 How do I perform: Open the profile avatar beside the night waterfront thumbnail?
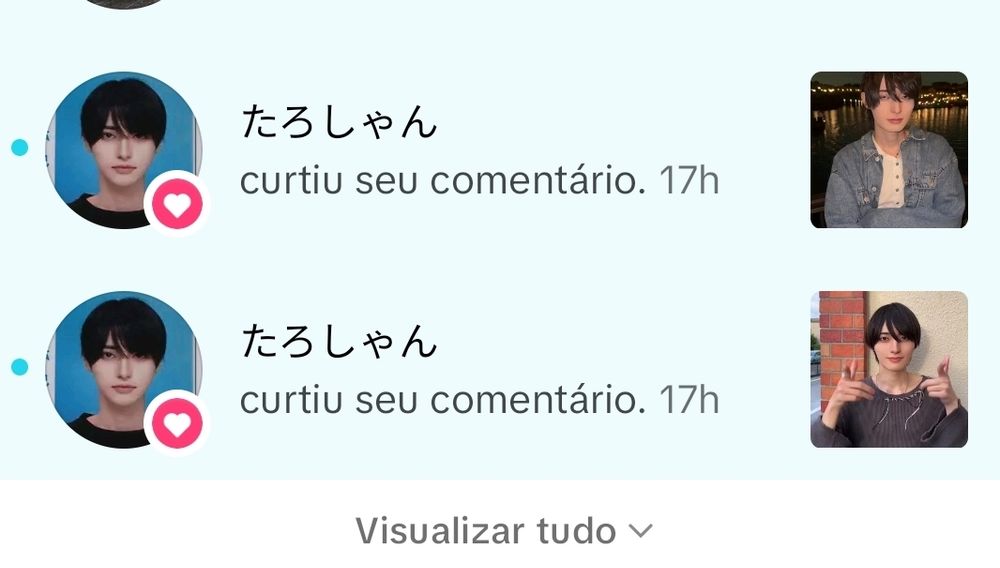(x=123, y=150)
